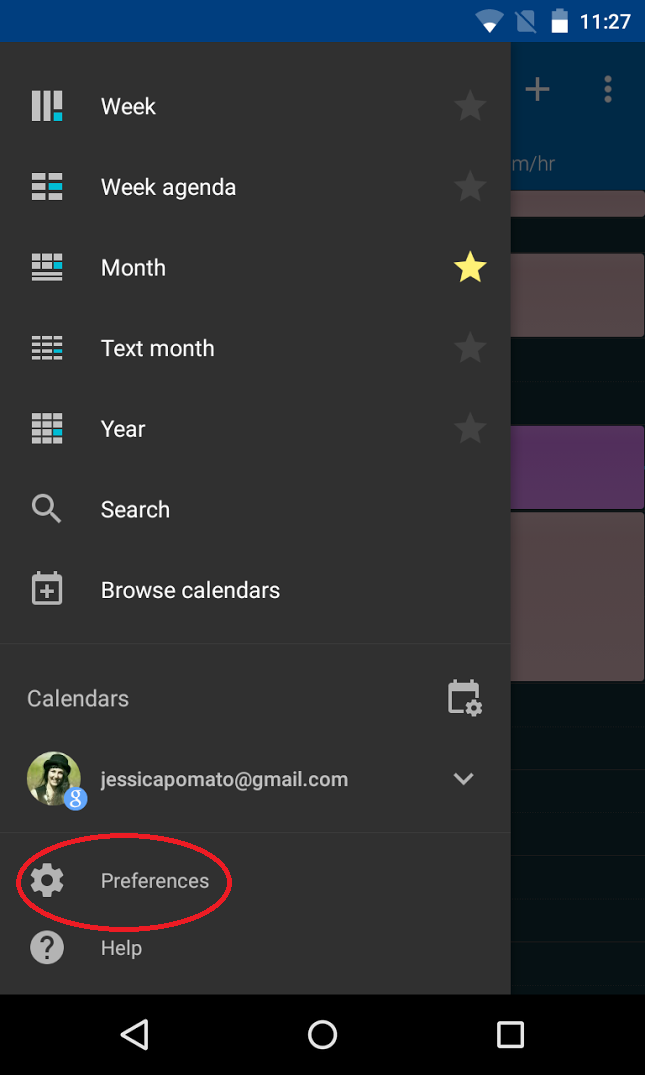The height and width of the screenshot is (1075, 645).
Task: Unstar the Month view
Action: tap(470, 268)
